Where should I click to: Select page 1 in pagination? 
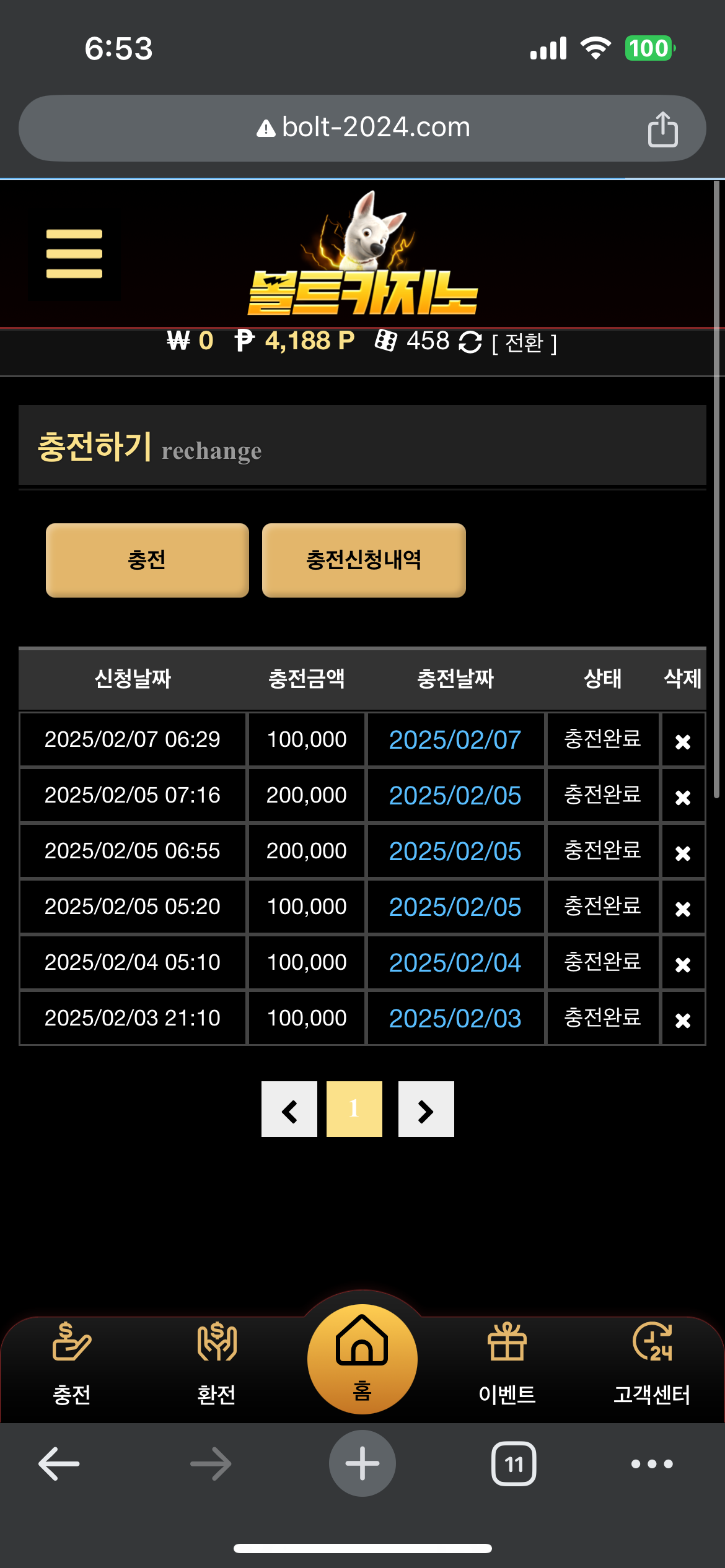click(354, 1109)
